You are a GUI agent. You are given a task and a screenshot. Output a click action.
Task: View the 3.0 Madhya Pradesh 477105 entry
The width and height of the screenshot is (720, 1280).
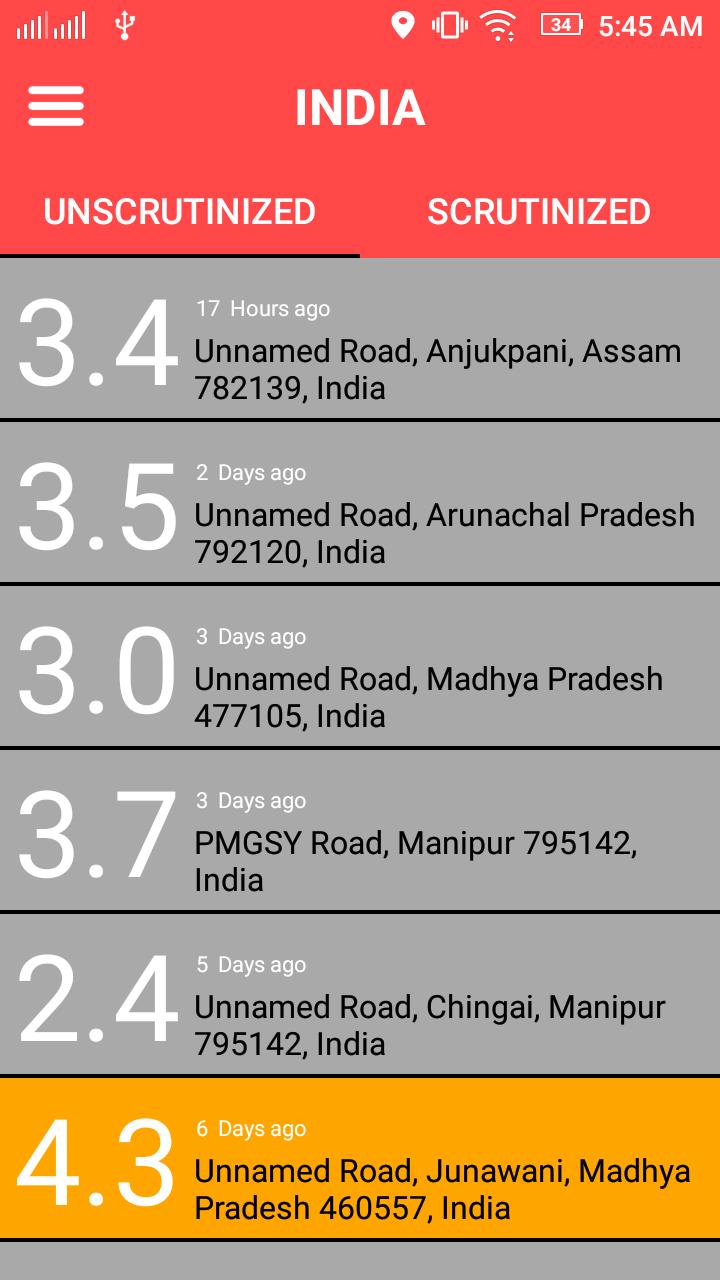(x=360, y=668)
